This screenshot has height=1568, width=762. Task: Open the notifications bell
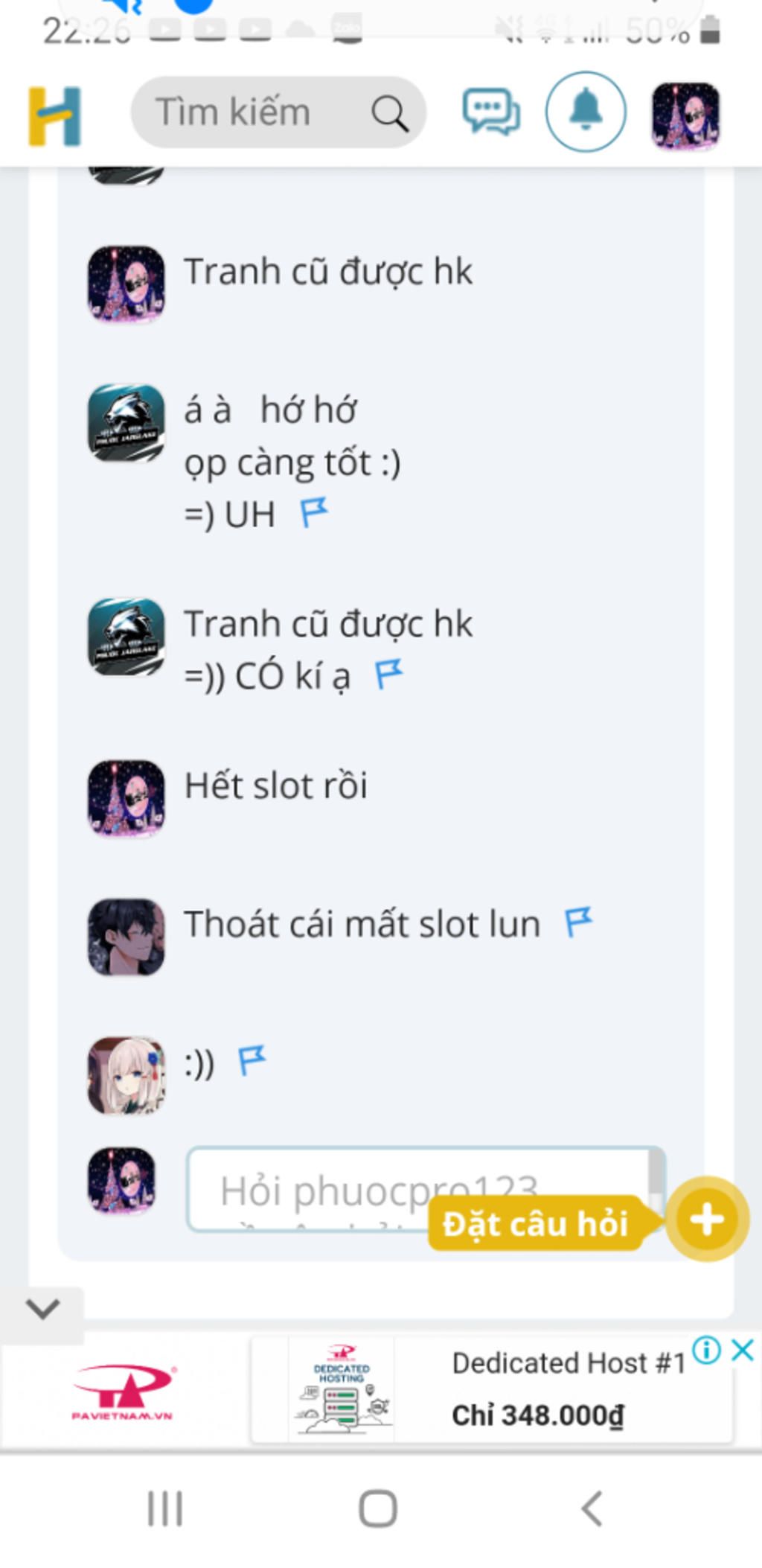(586, 112)
